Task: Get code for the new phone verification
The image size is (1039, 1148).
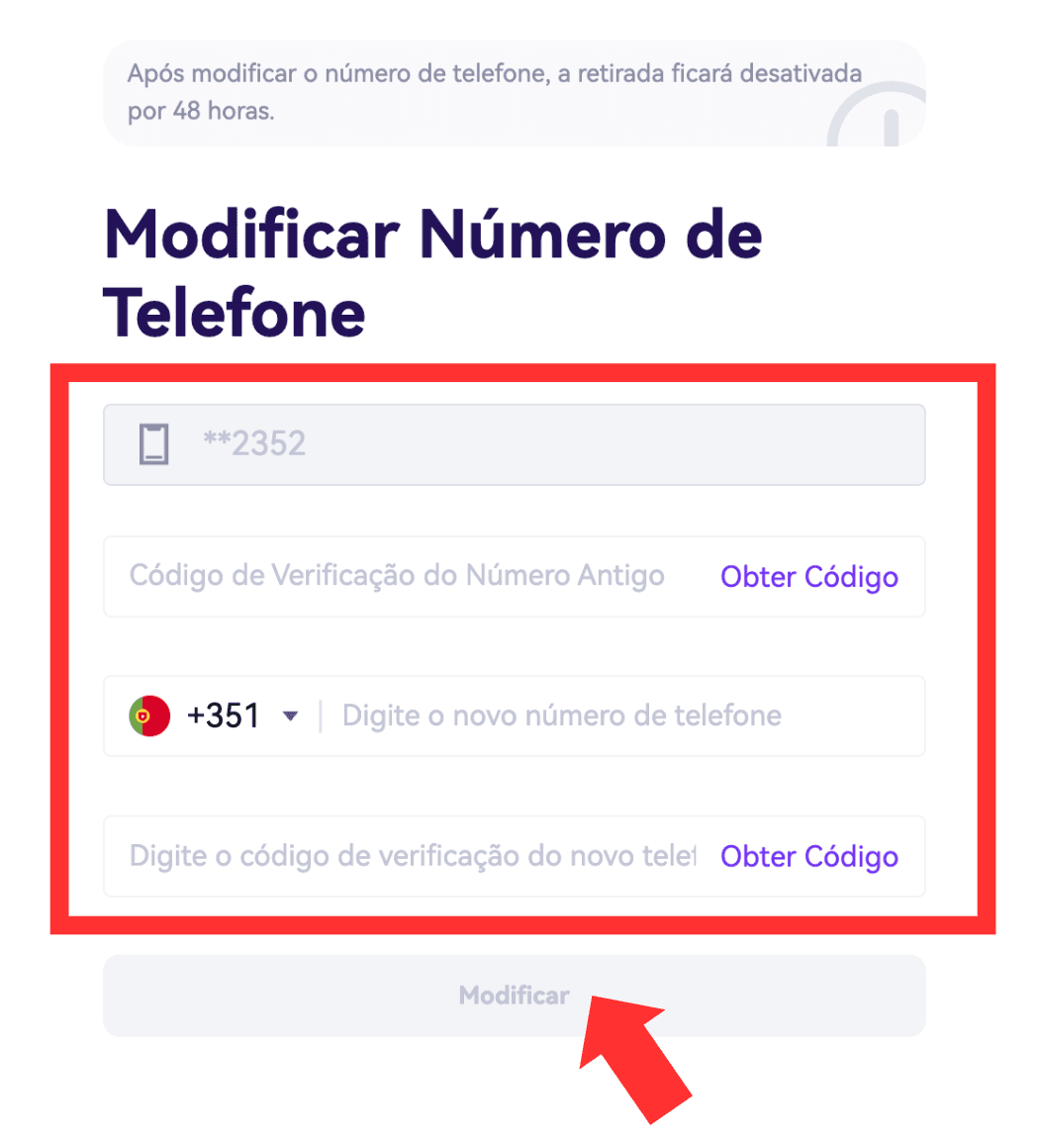Action: [x=808, y=856]
